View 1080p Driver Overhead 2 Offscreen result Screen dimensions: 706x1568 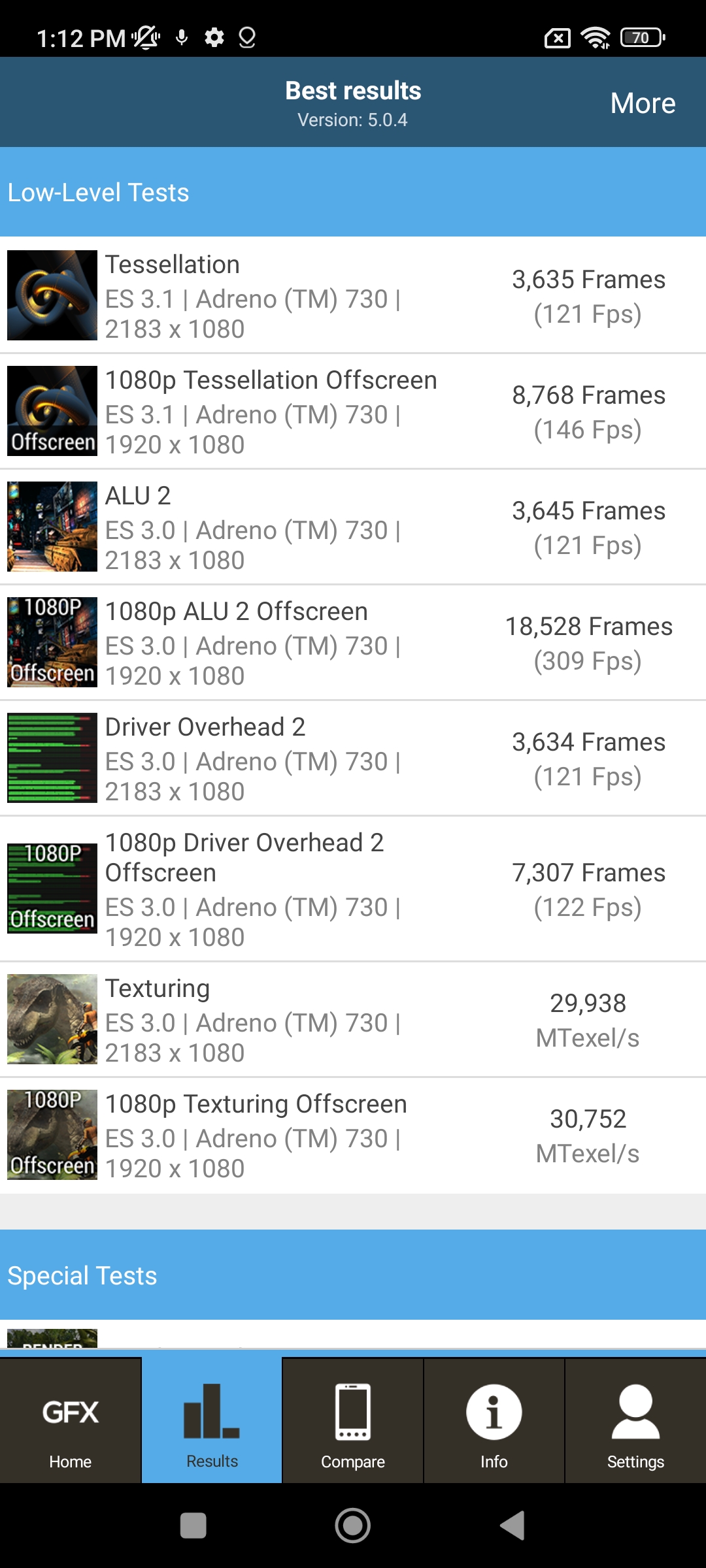pos(353,889)
